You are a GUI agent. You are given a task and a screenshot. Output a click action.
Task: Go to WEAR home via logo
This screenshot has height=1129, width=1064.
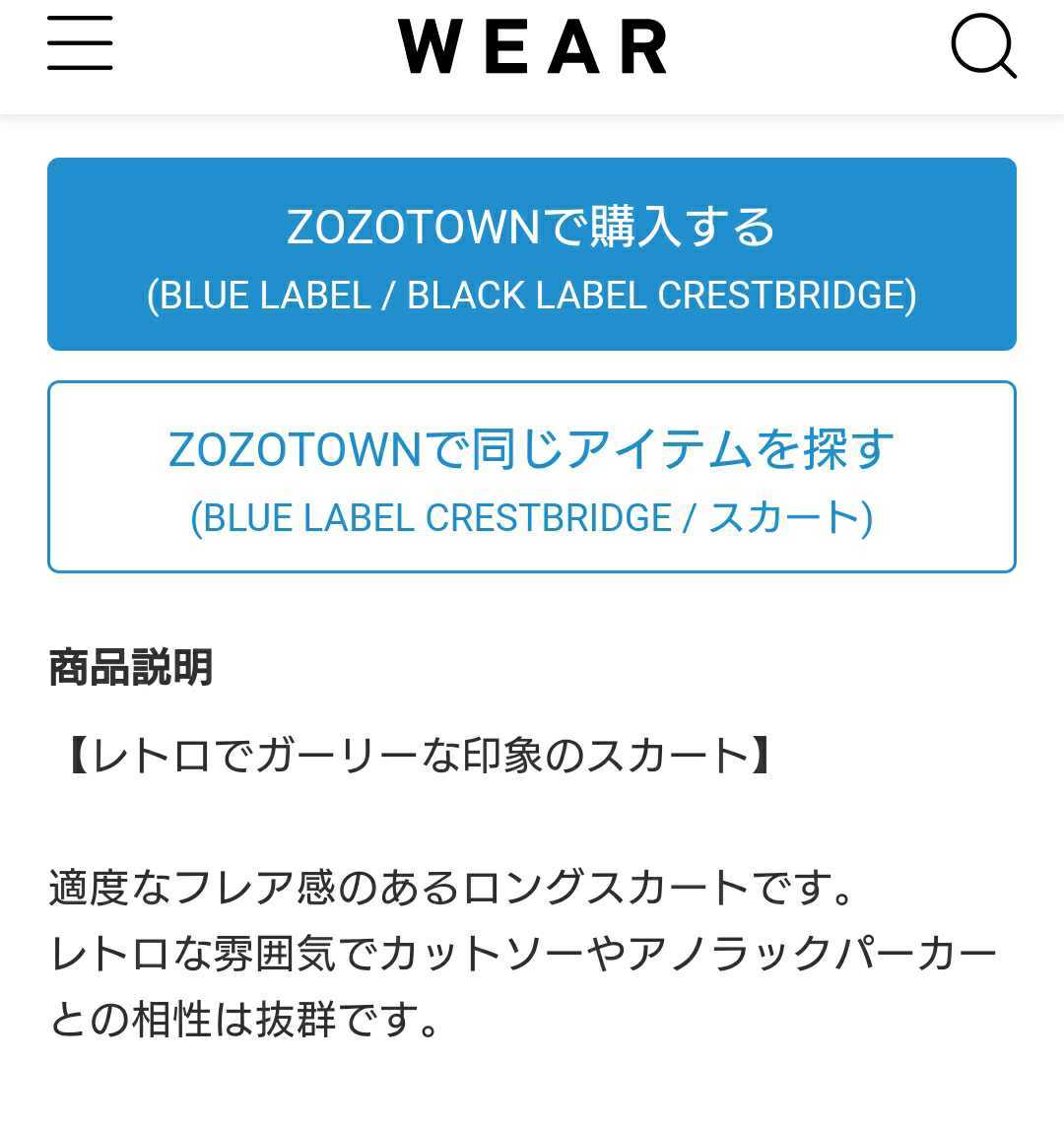532,47
